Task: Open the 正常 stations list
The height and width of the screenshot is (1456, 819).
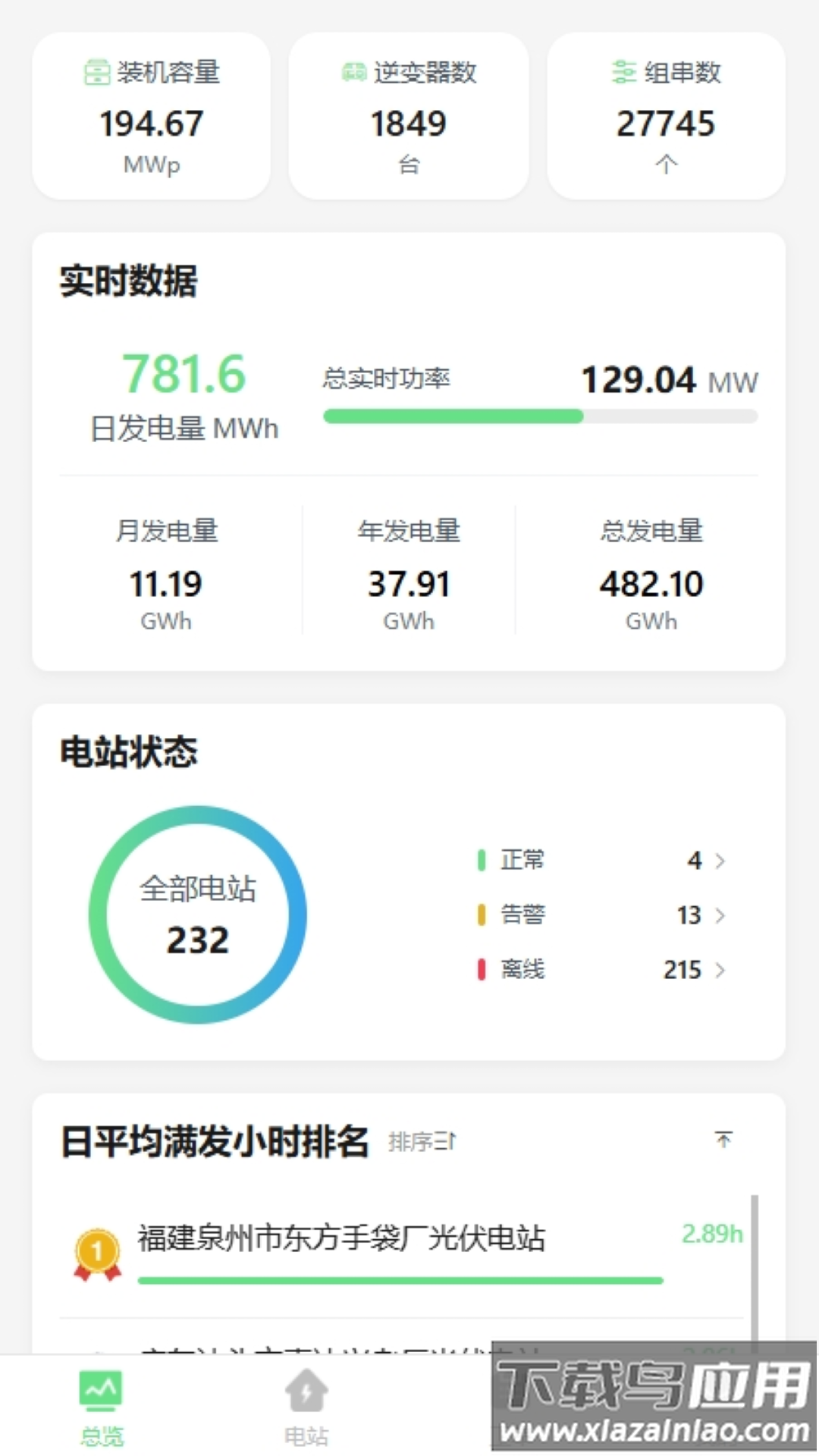Action: (x=601, y=860)
